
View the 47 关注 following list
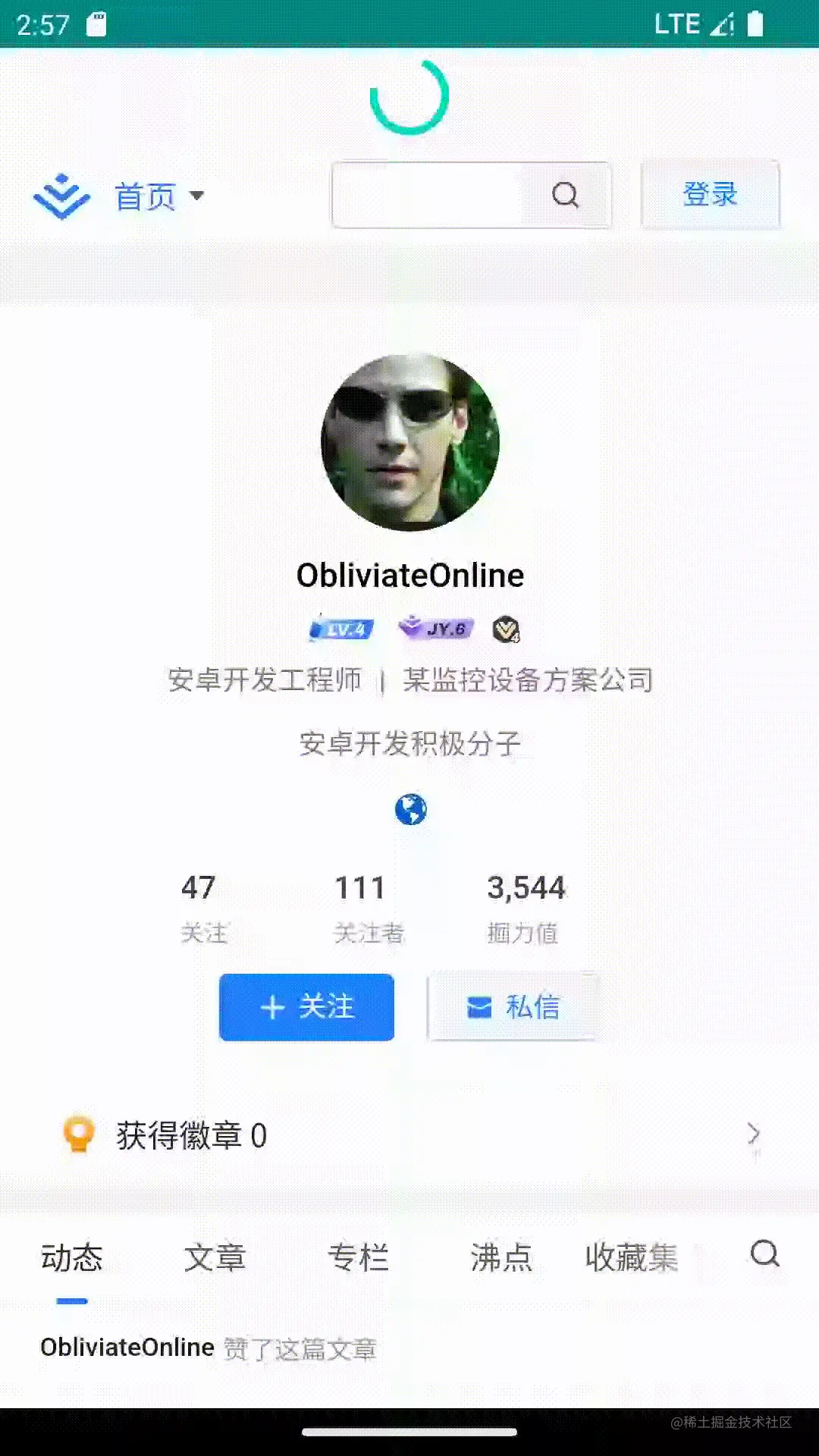click(202, 908)
